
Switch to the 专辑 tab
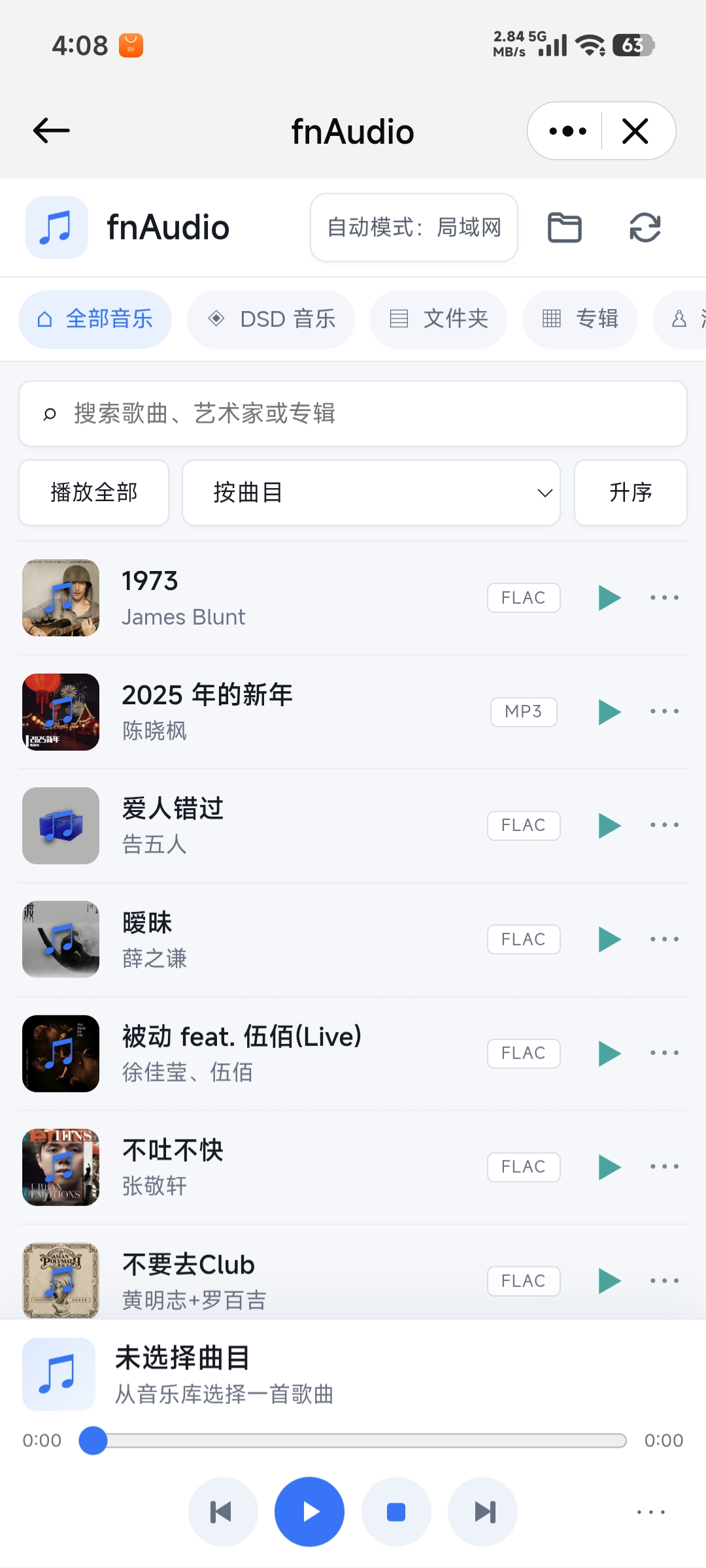point(580,319)
